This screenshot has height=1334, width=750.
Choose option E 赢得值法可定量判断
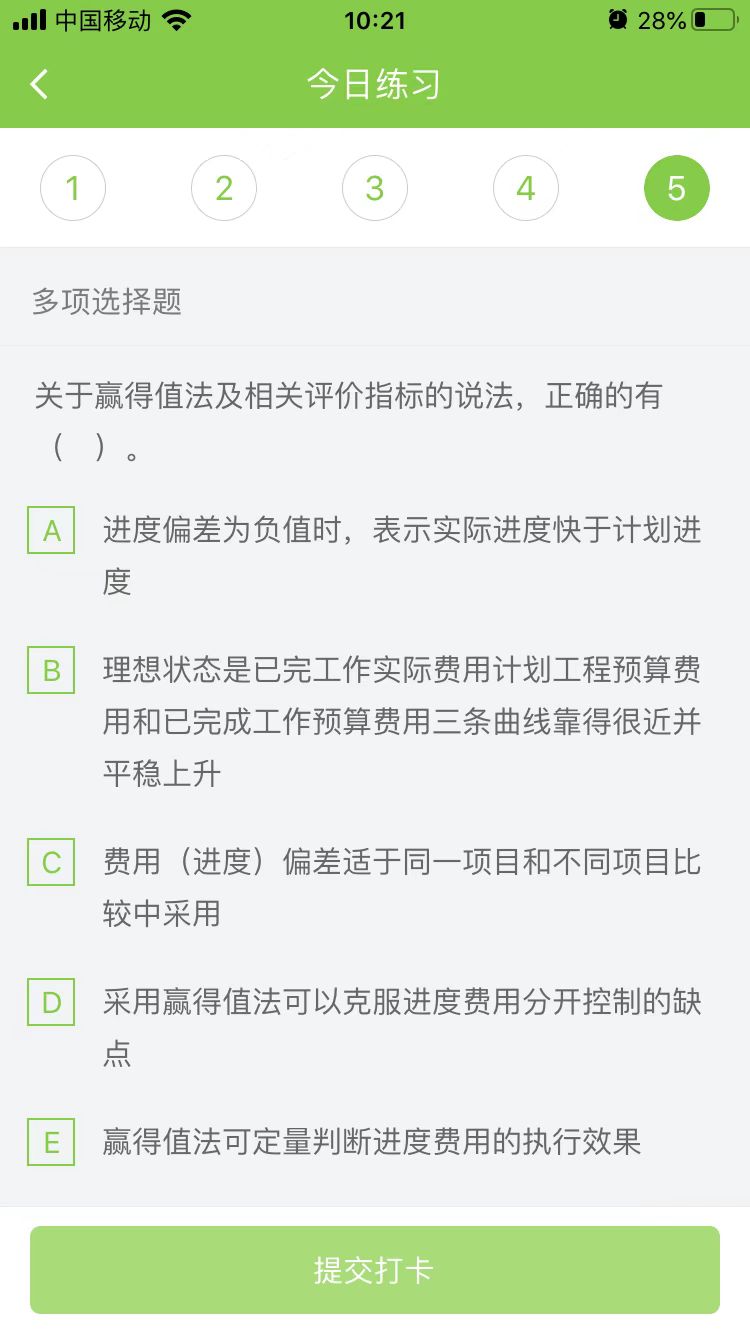(x=52, y=1142)
